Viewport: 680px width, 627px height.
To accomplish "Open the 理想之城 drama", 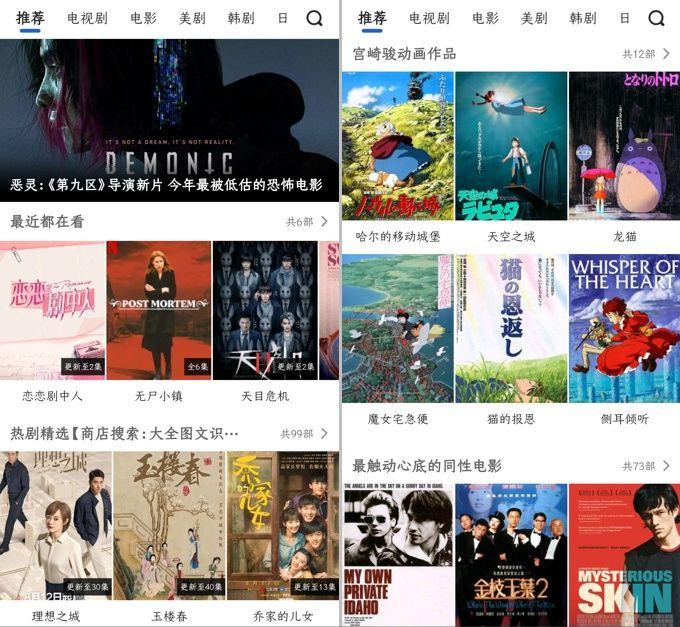I will (55, 525).
